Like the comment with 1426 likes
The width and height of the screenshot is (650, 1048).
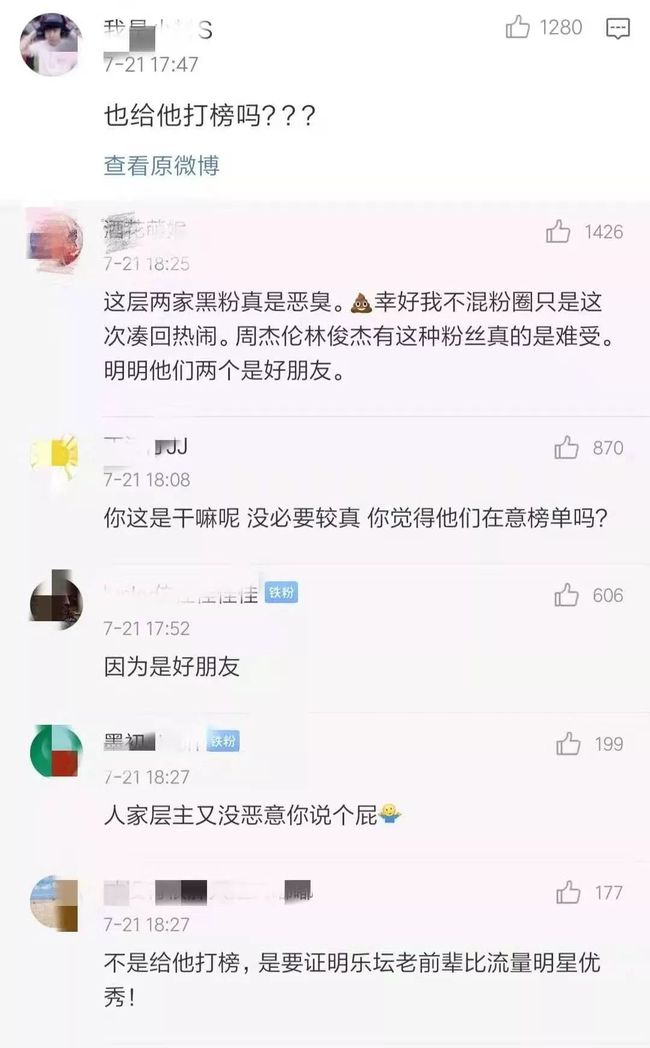[x=558, y=232]
